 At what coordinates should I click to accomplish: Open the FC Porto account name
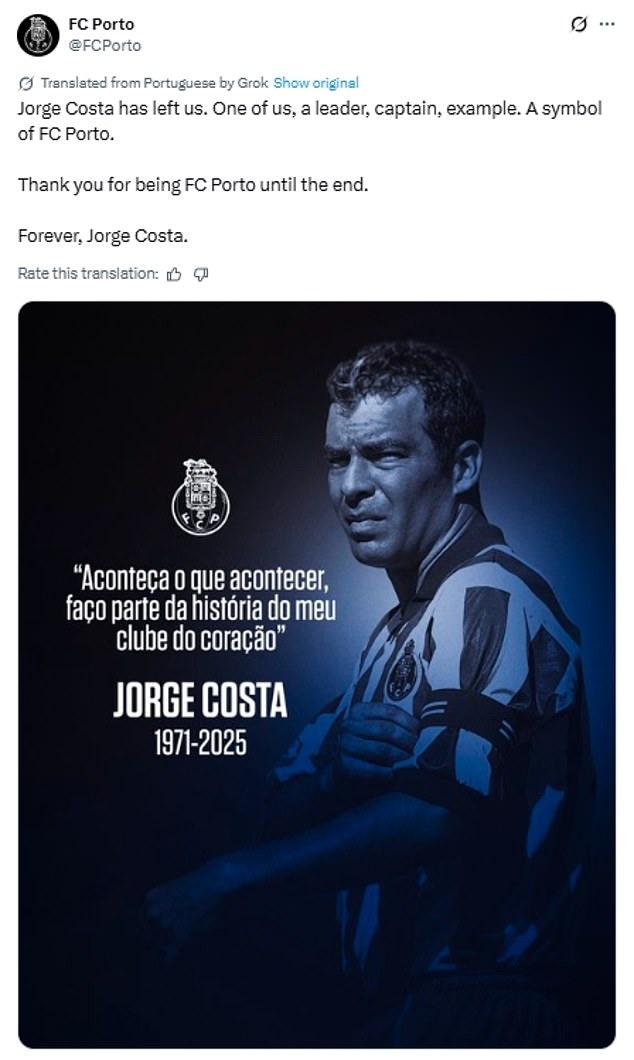tap(101, 24)
